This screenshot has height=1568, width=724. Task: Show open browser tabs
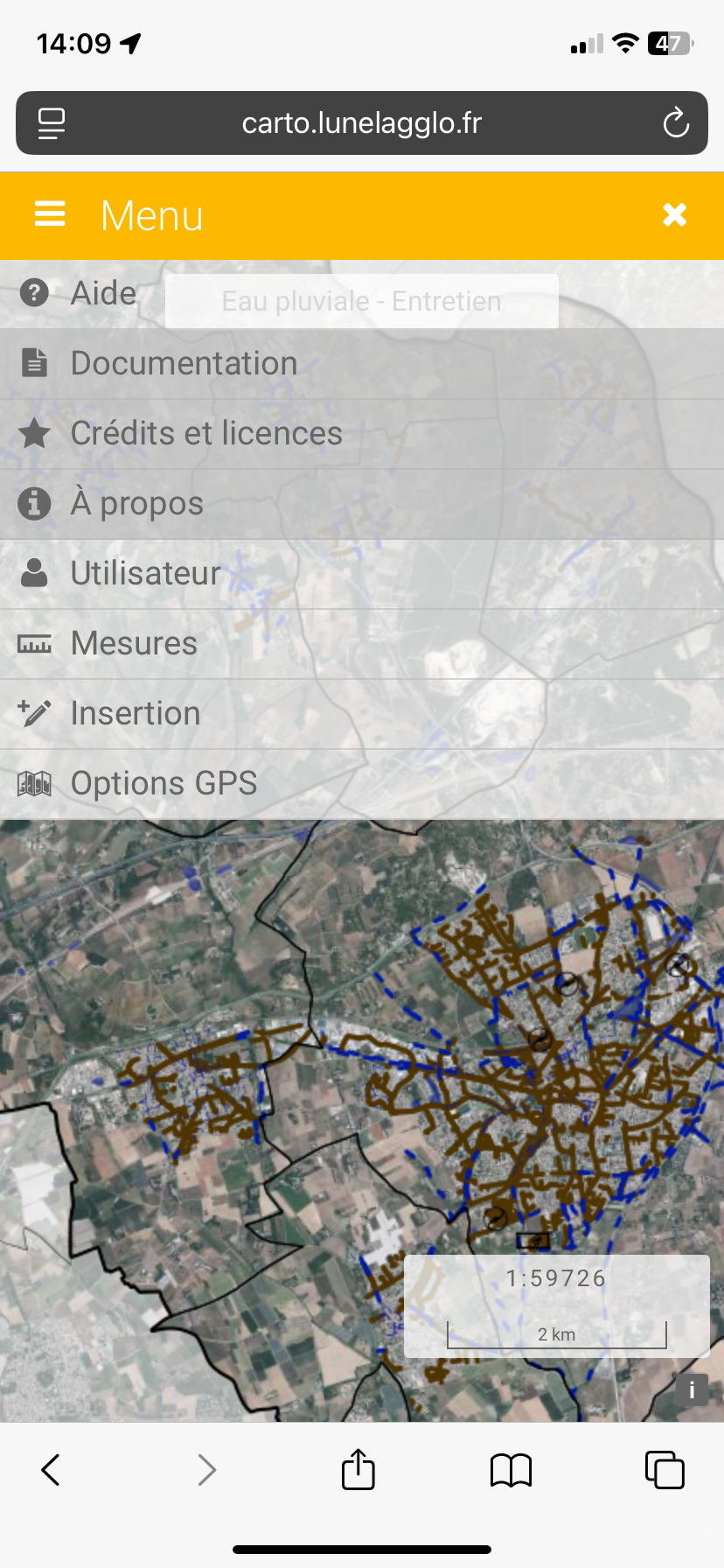point(665,1470)
